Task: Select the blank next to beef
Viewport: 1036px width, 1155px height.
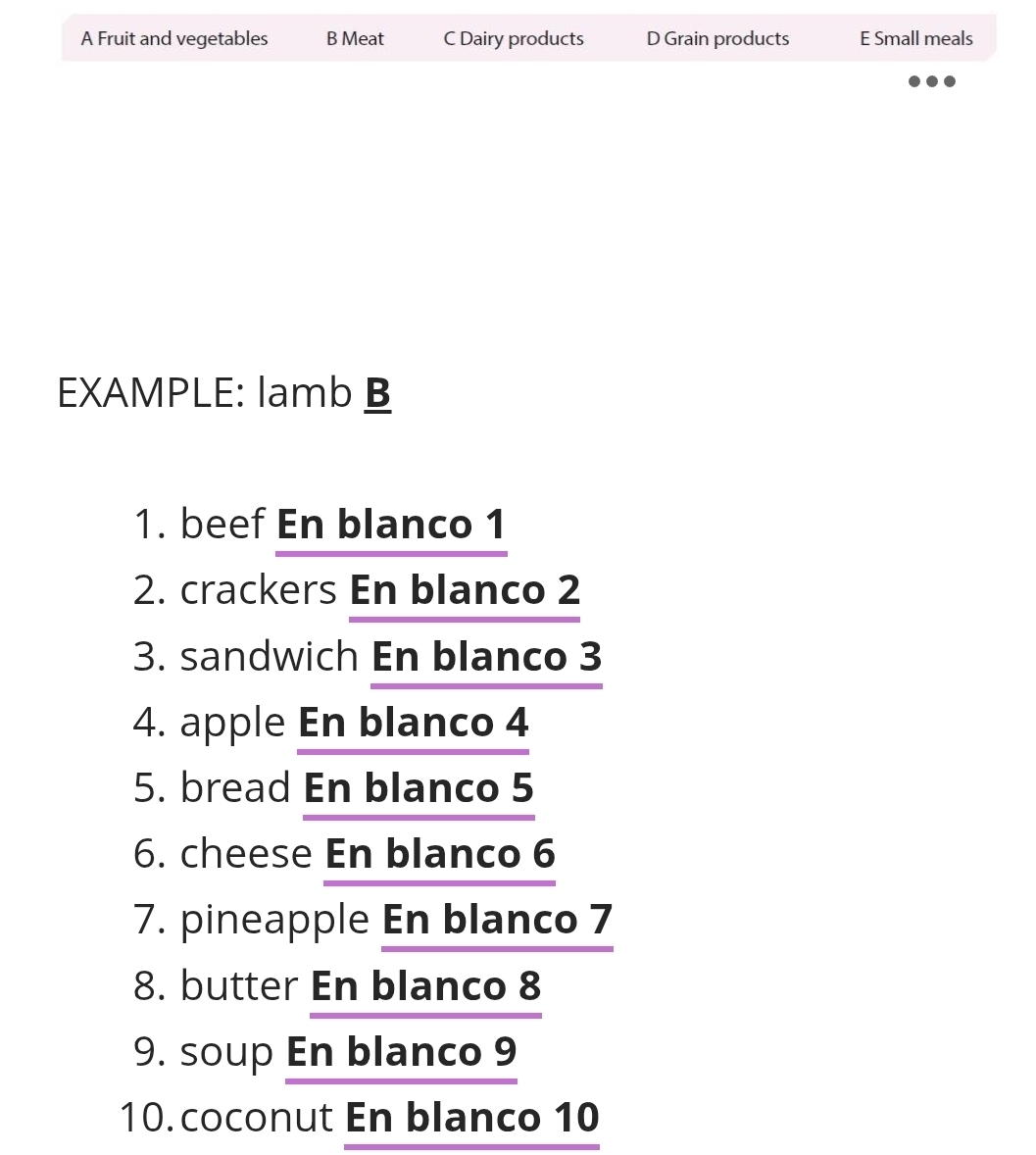Action: click(391, 526)
